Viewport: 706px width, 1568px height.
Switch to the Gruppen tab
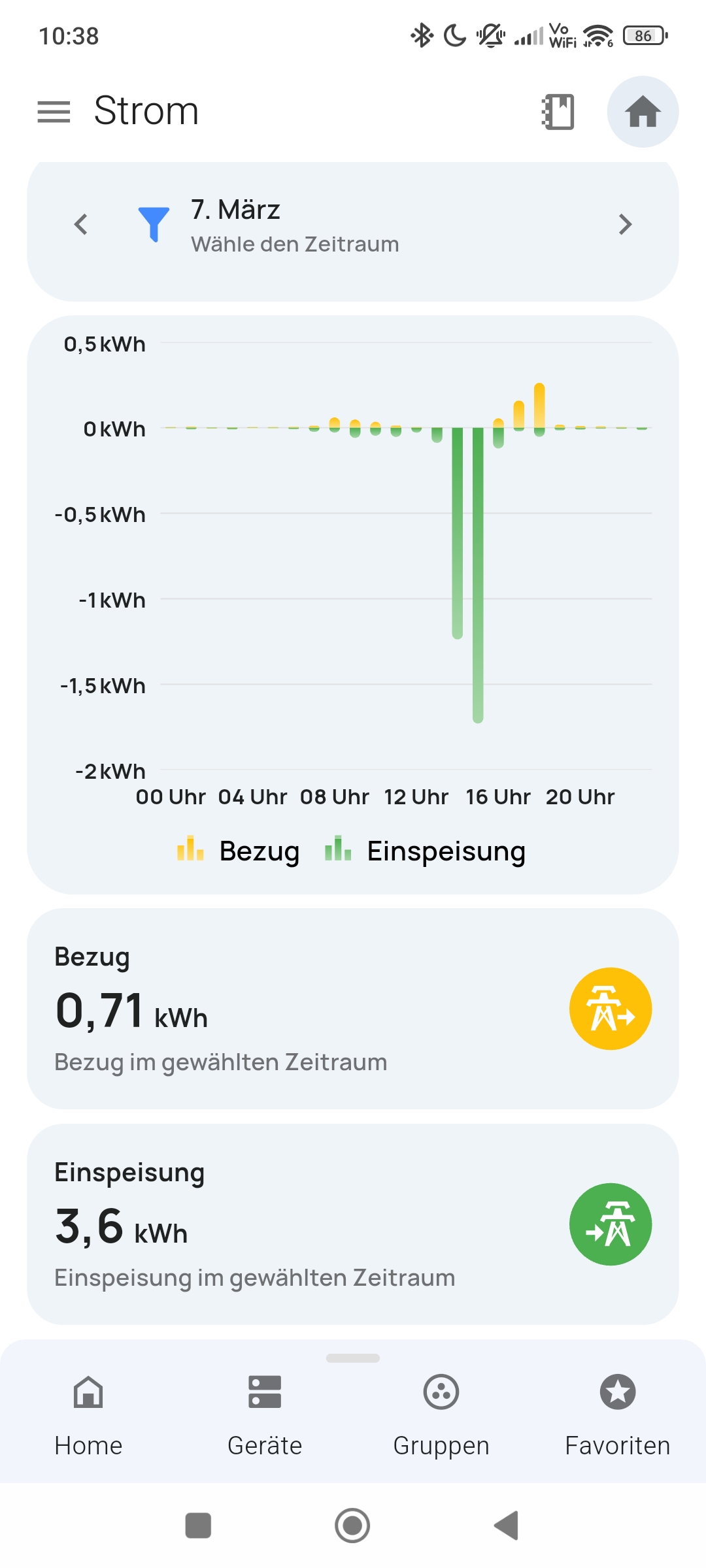coord(441,1415)
